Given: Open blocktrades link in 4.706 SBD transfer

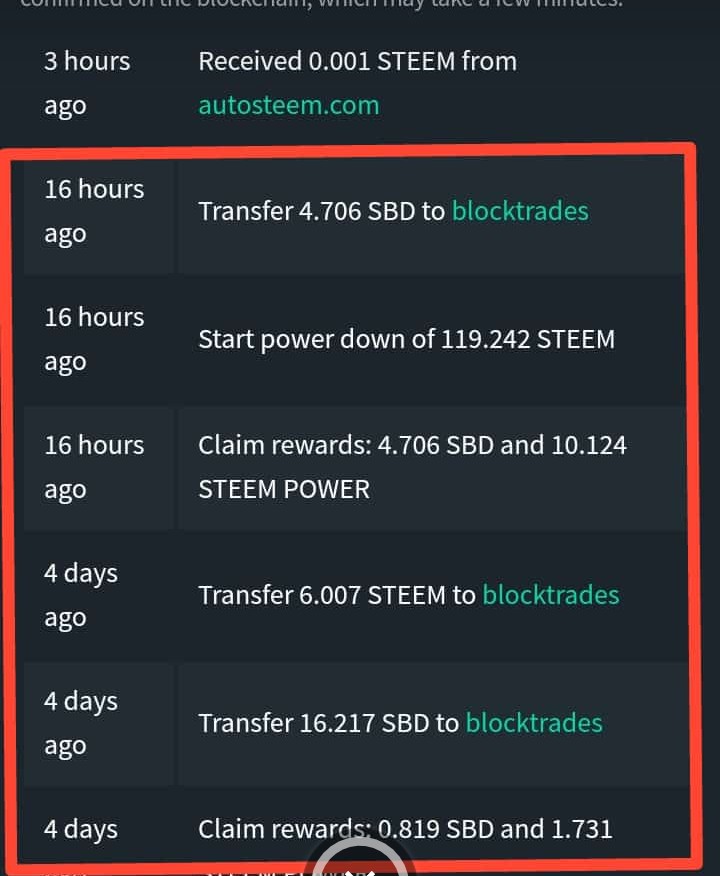Looking at the screenshot, I should click(x=520, y=211).
